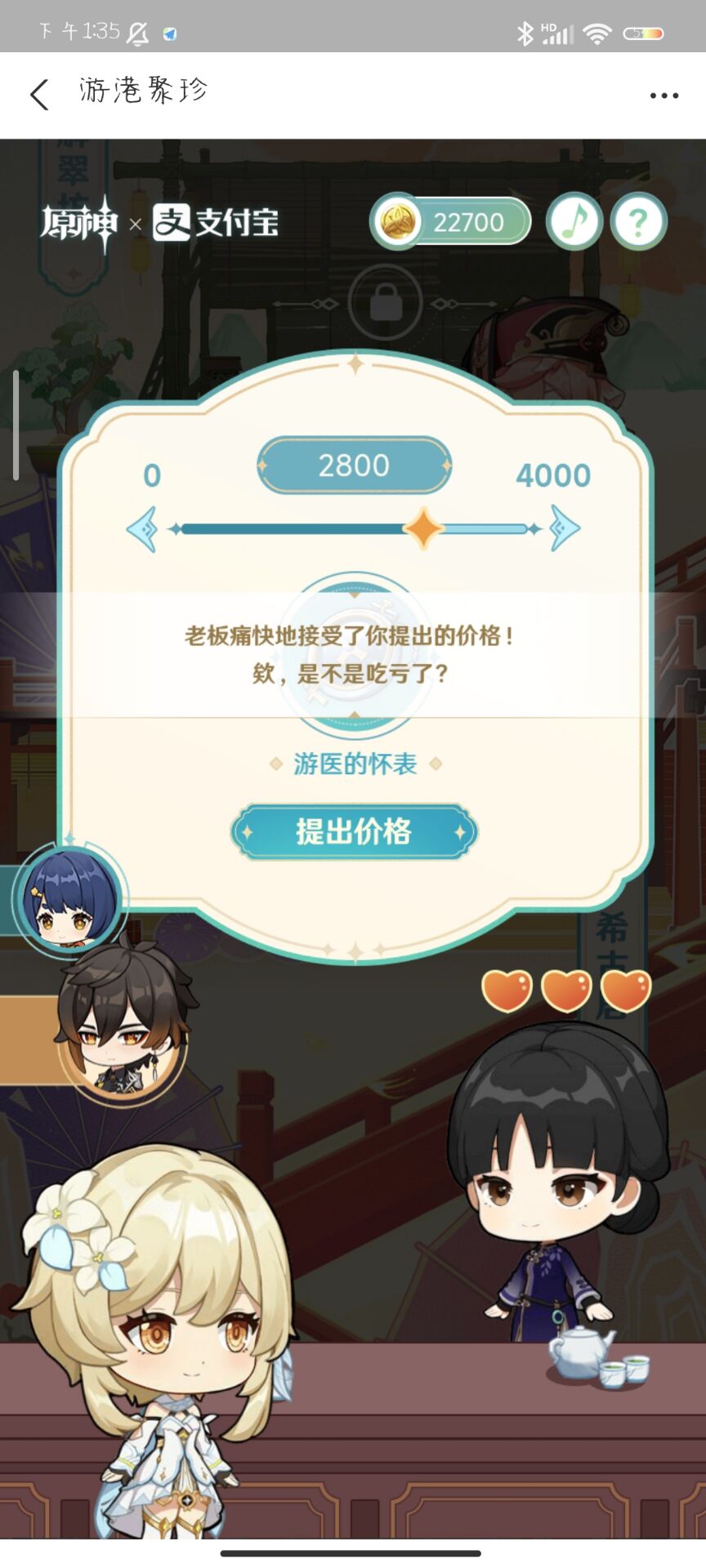The height and width of the screenshot is (1568, 706).
Task: Click the gold coin currency icon
Action: 399,221
